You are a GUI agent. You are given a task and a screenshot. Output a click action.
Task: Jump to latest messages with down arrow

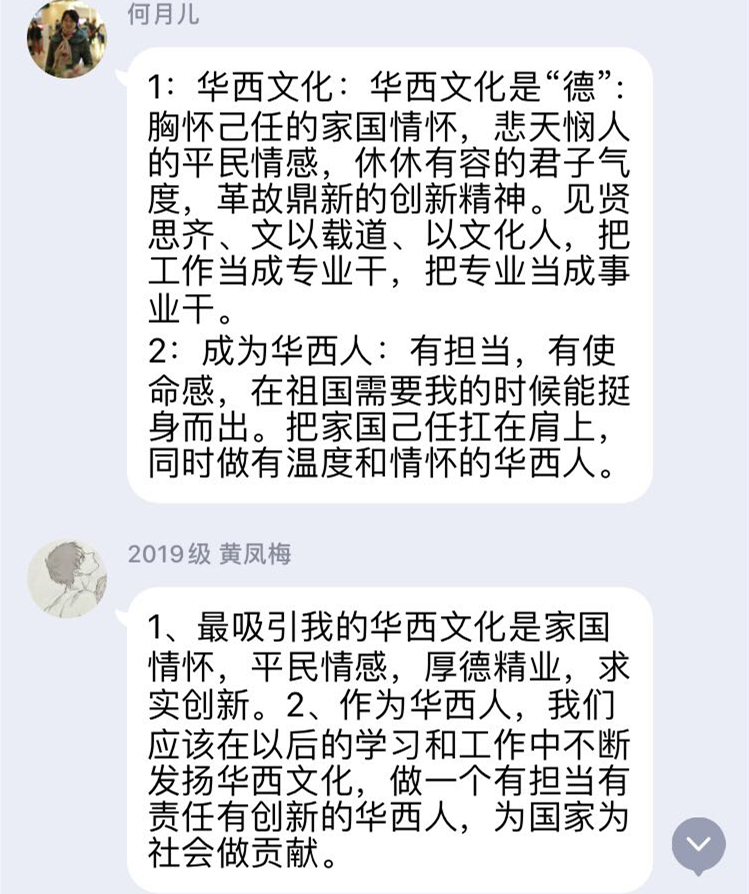698,845
